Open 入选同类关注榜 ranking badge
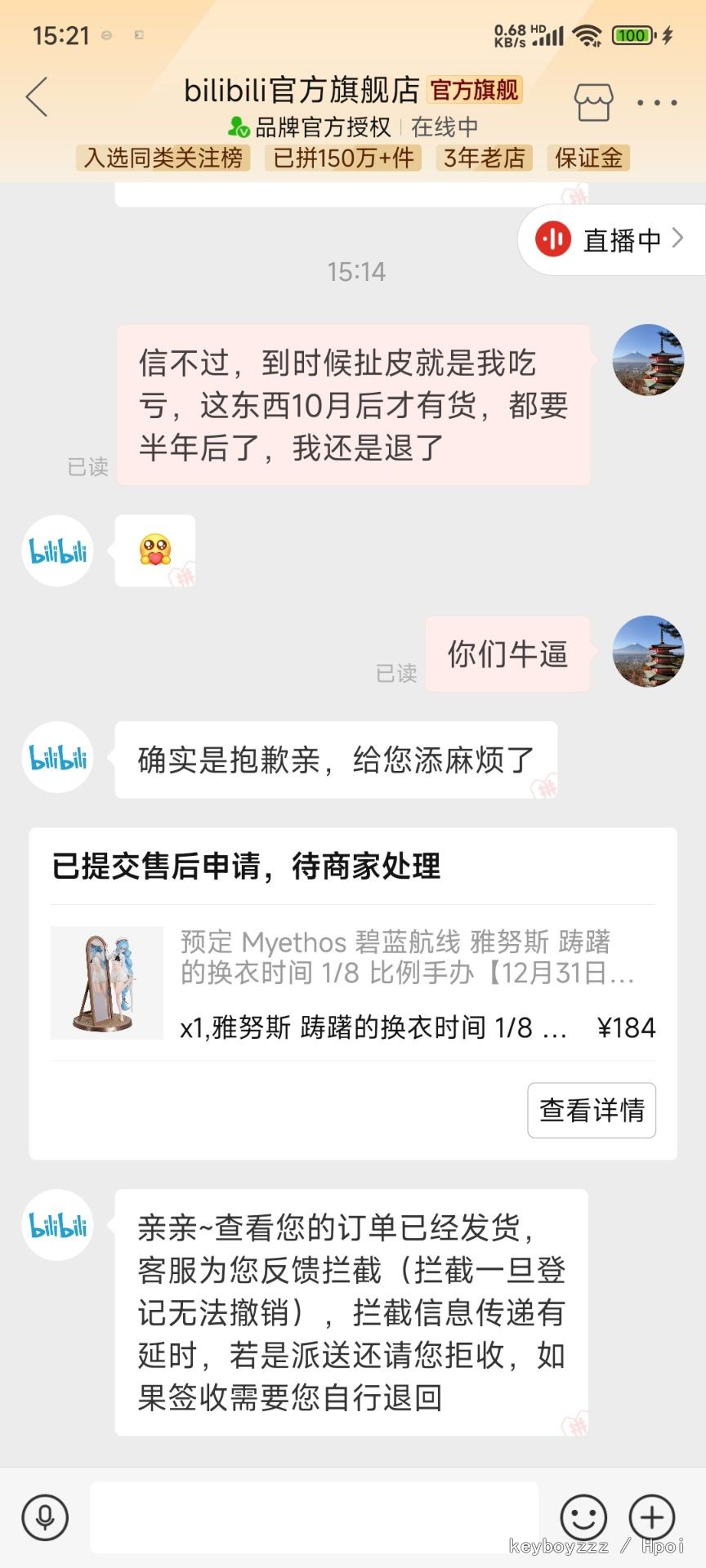This screenshot has height=1568, width=706. (x=163, y=158)
